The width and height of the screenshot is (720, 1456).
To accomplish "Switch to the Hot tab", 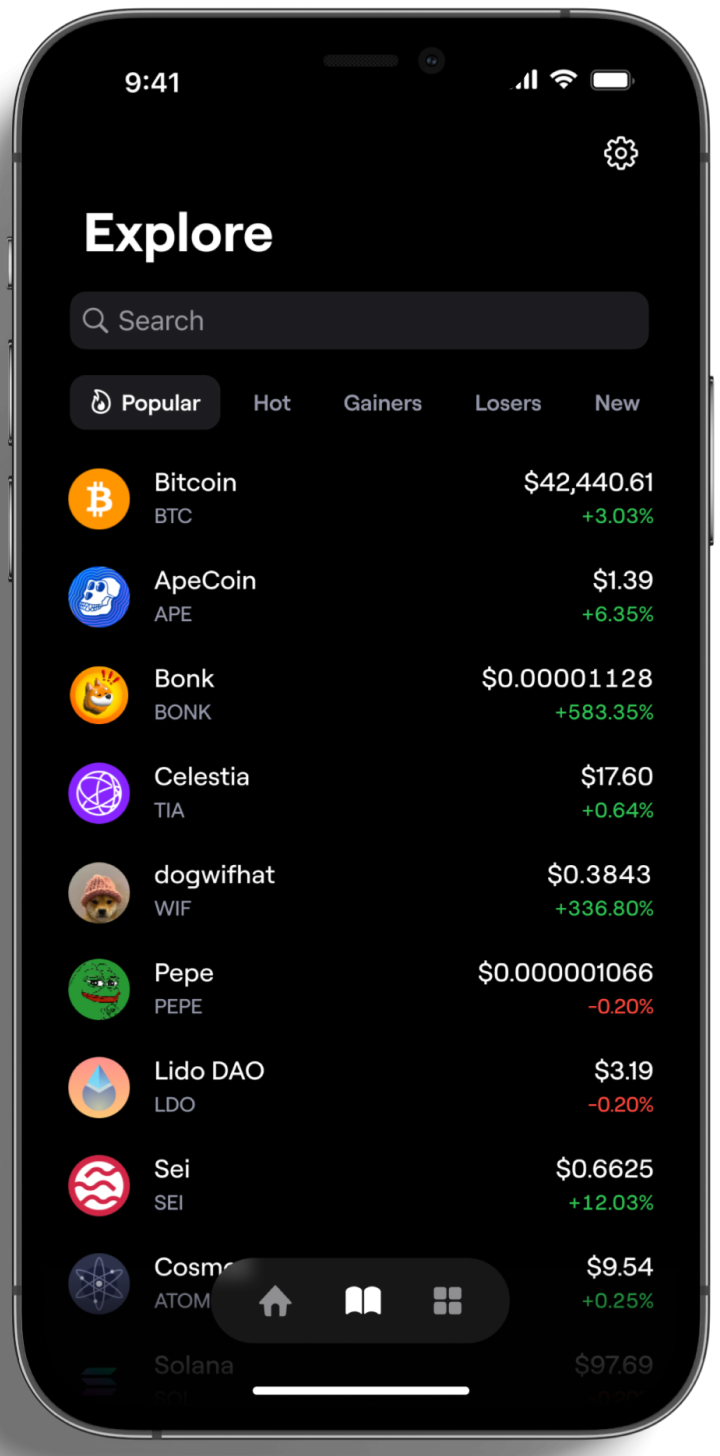I will click(x=272, y=403).
